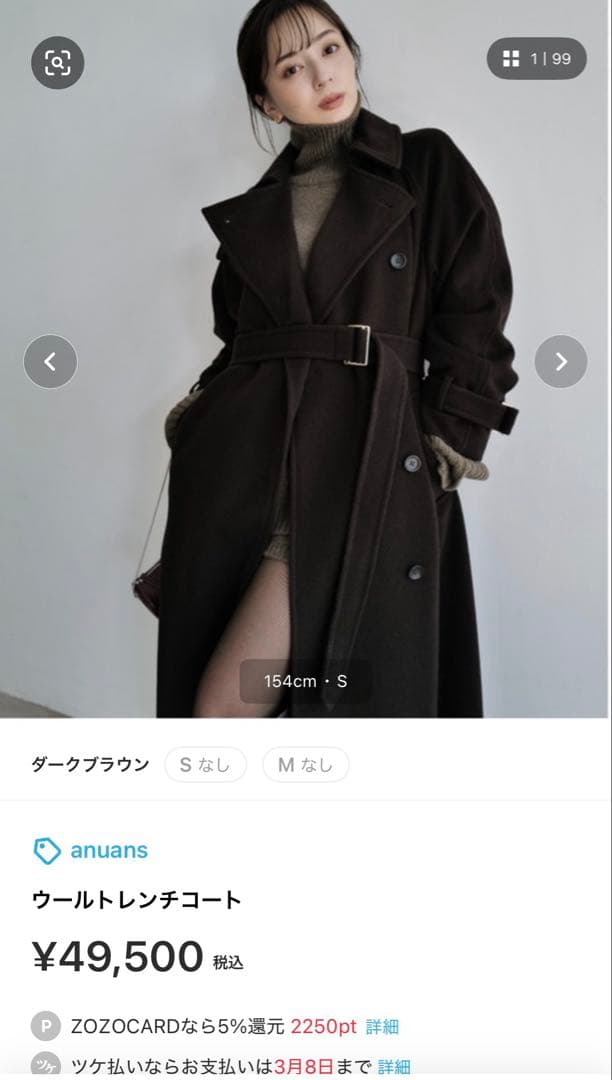Image resolution: width=612 pixels, height=1080 pixels.
Task: Go to the next product photo
Action: [560, 361]
